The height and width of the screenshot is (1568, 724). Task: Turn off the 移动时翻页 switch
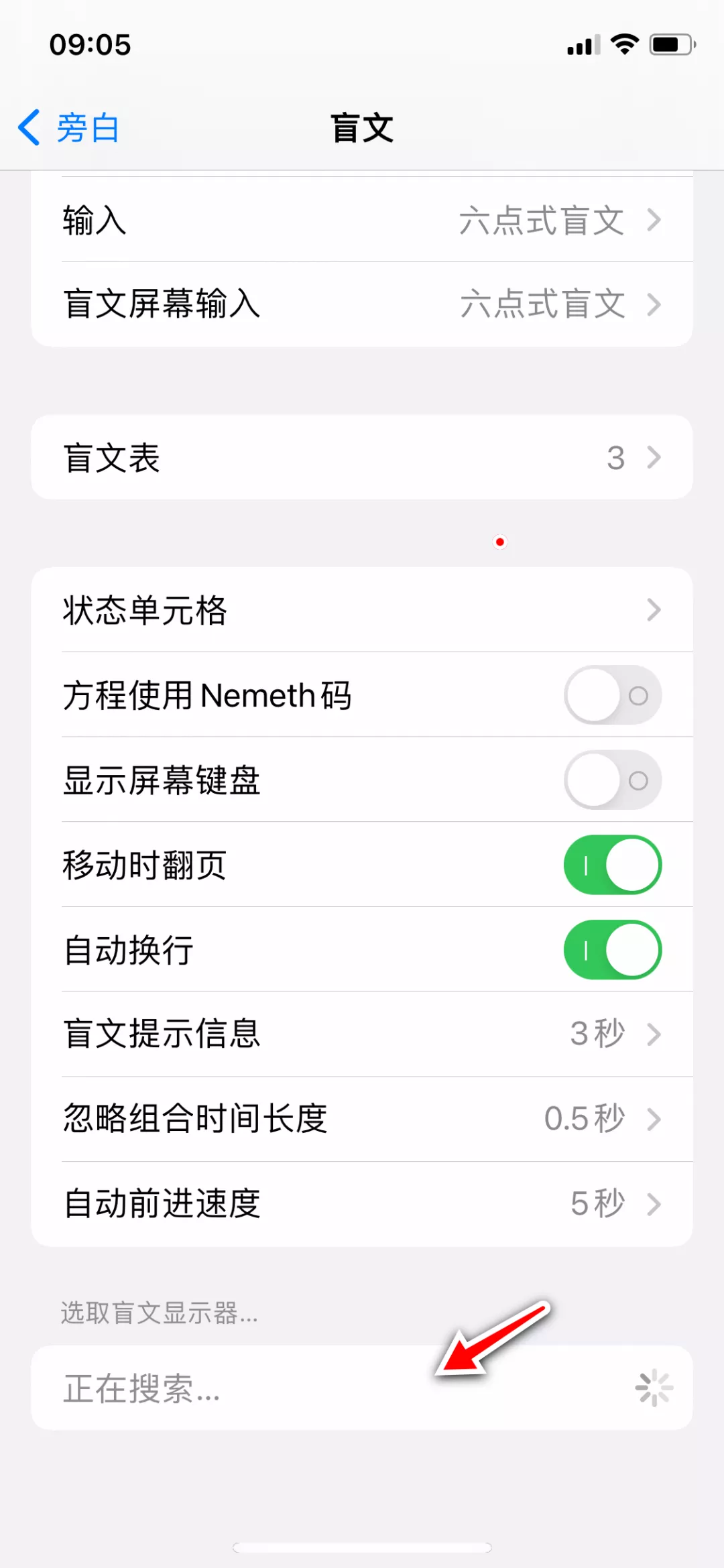(612, 865)
